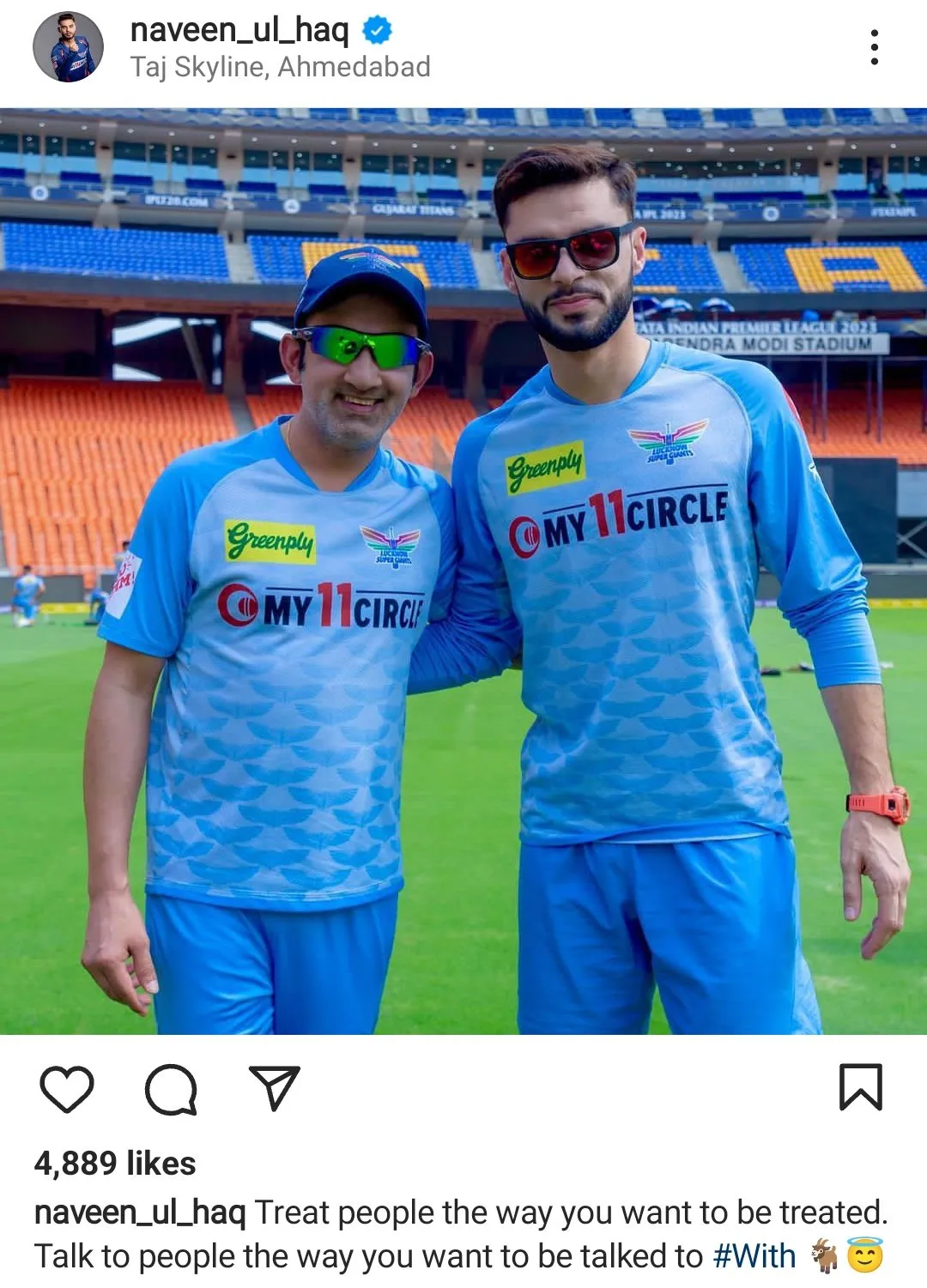
Task: Tap naveen_ul_haq username in the caption
Action: pos(140,1212)
